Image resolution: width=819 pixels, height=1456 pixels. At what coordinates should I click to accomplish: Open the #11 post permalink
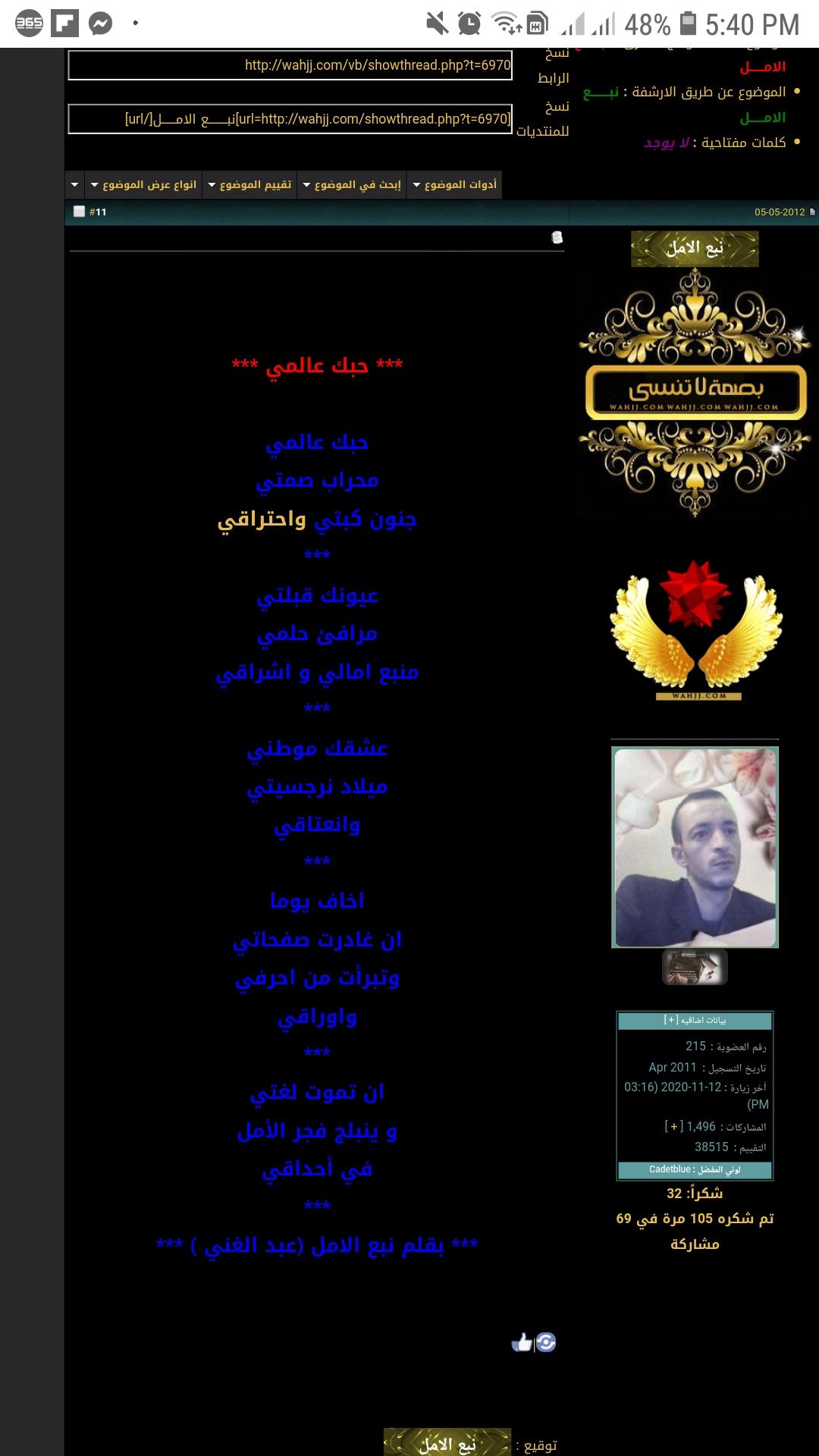click(98, 212)
